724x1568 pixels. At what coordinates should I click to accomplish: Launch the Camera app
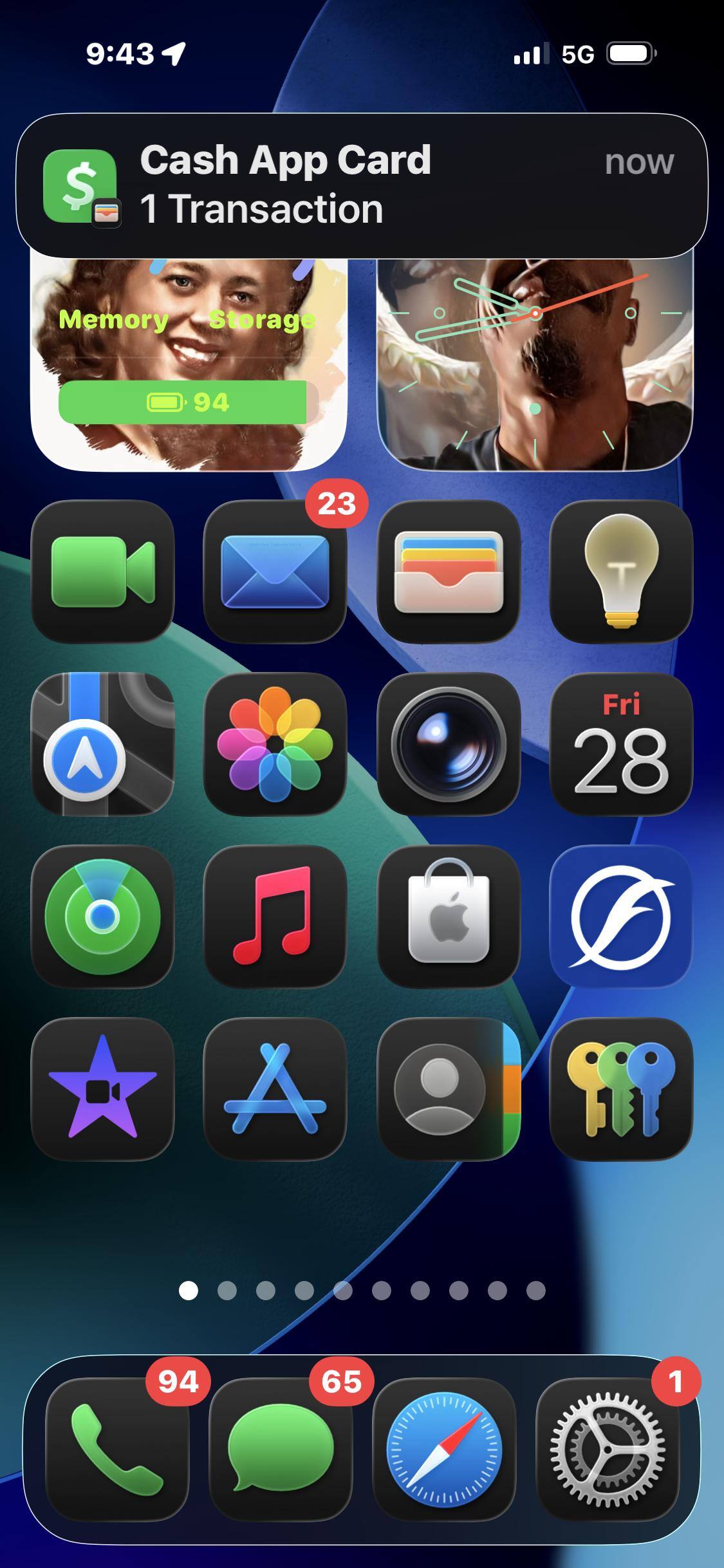(448, 744)
